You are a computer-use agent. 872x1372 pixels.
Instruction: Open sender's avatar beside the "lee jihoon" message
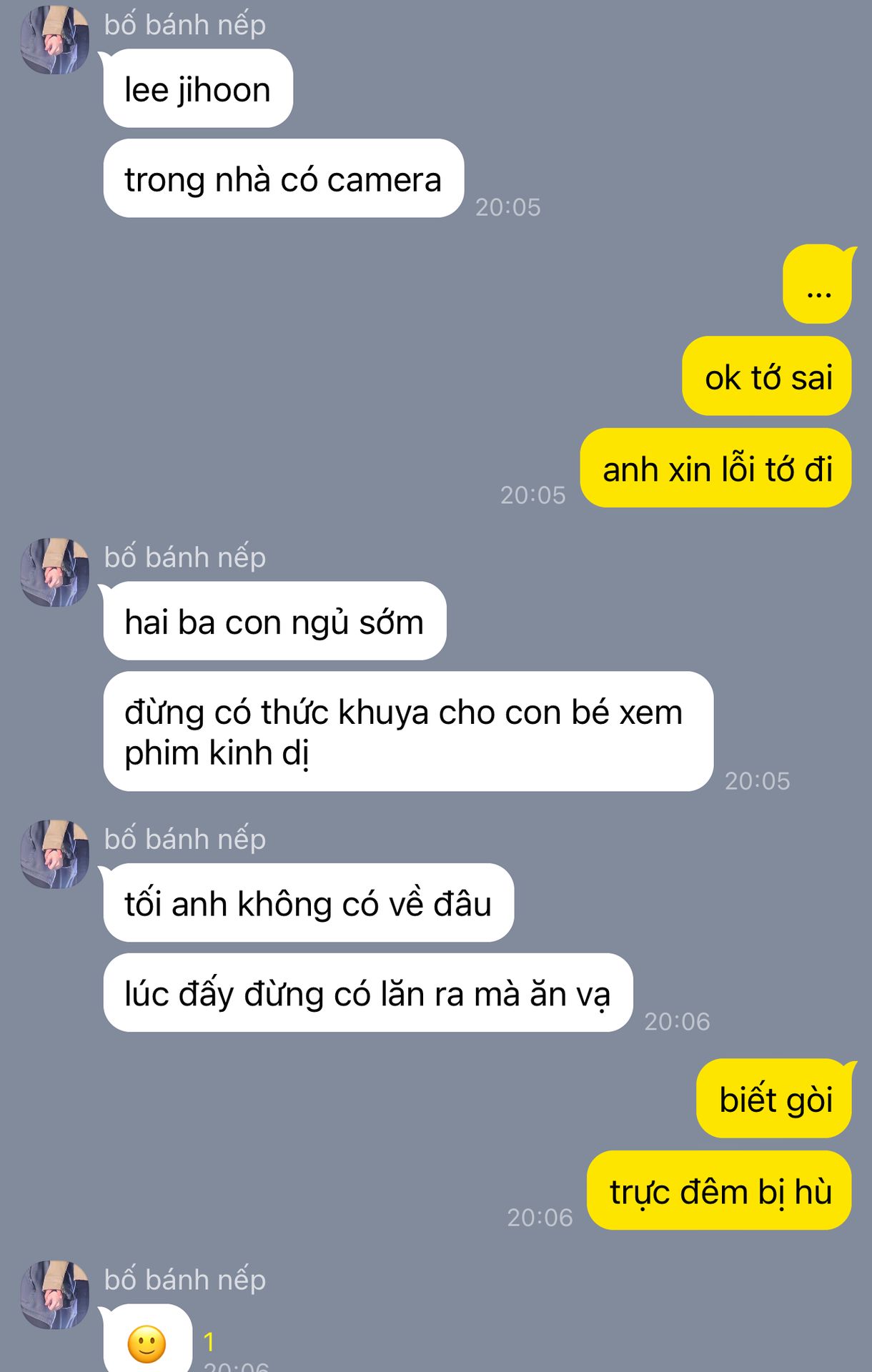click(x=54, y=40)
